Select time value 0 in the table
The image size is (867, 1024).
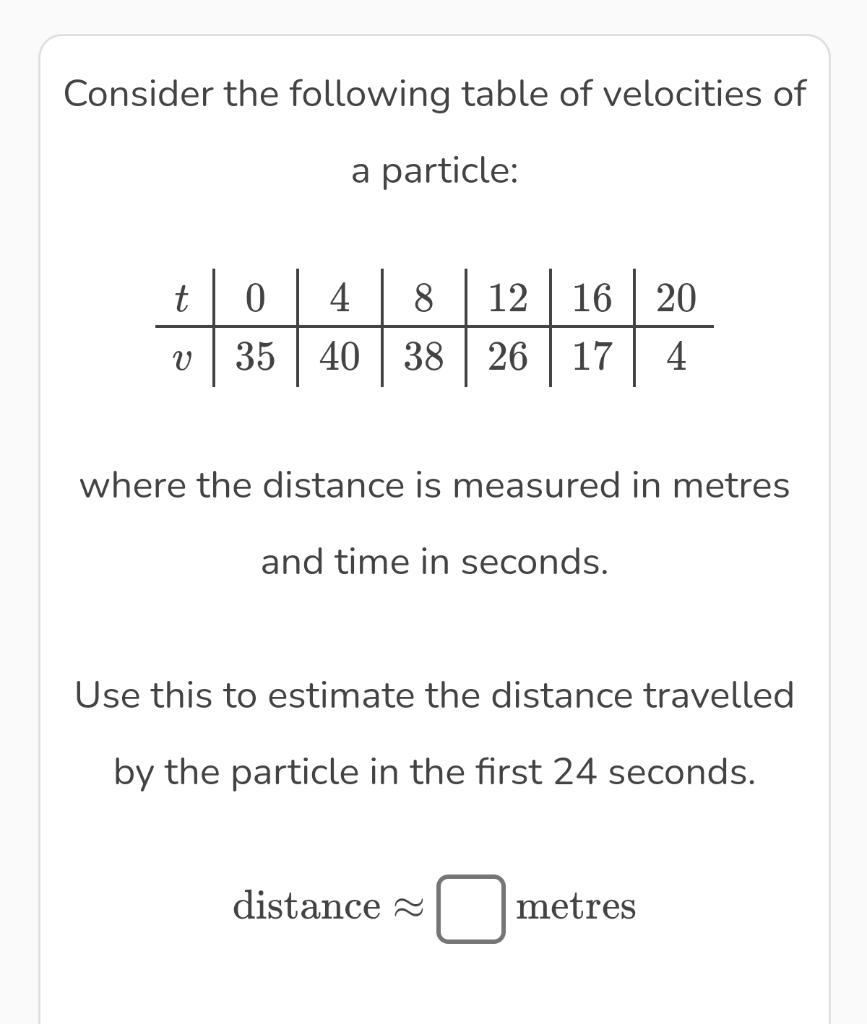pyautogui.click(x=255, y=298)
